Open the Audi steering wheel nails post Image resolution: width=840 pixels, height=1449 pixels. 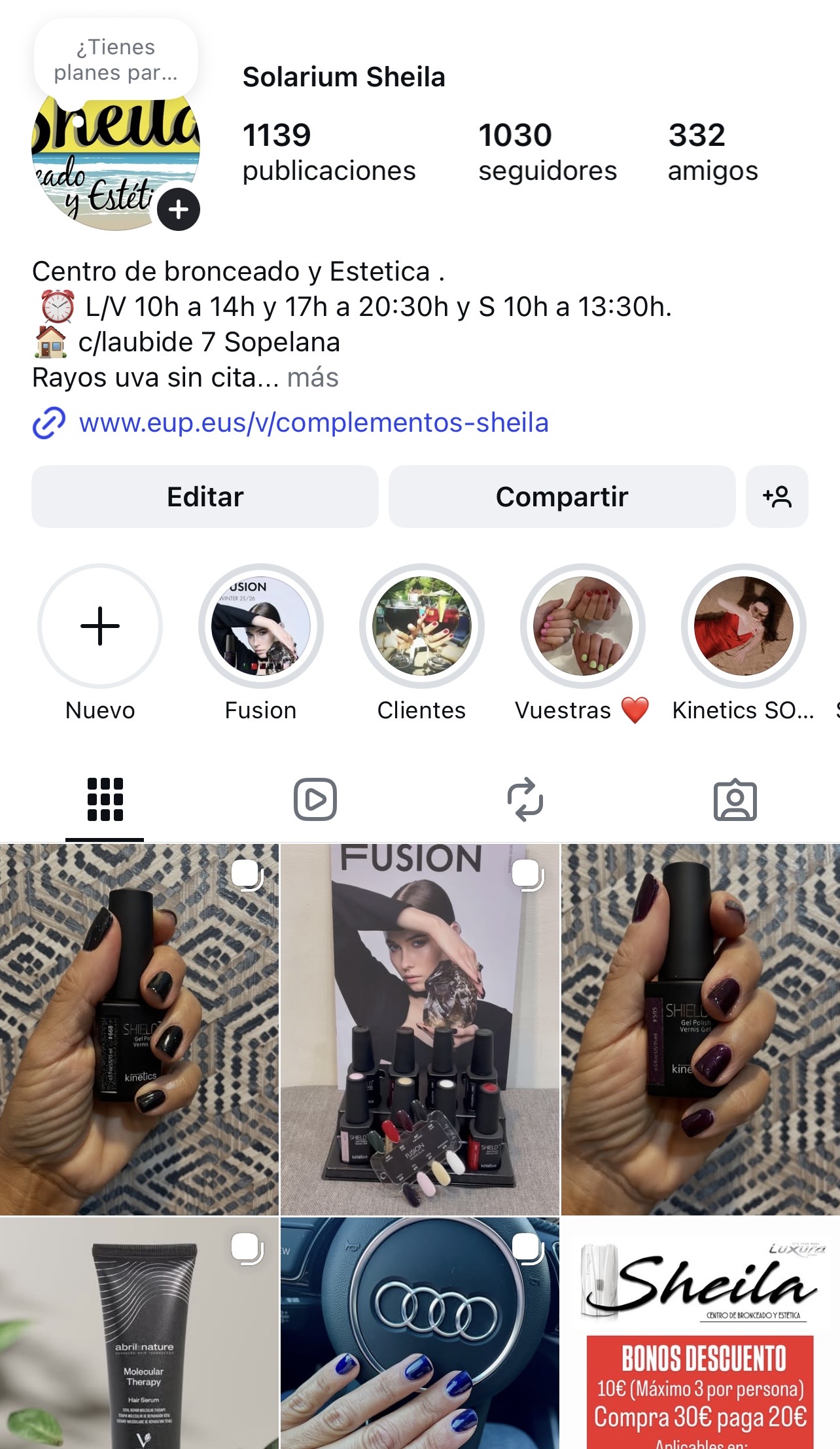coord(420,1333)
